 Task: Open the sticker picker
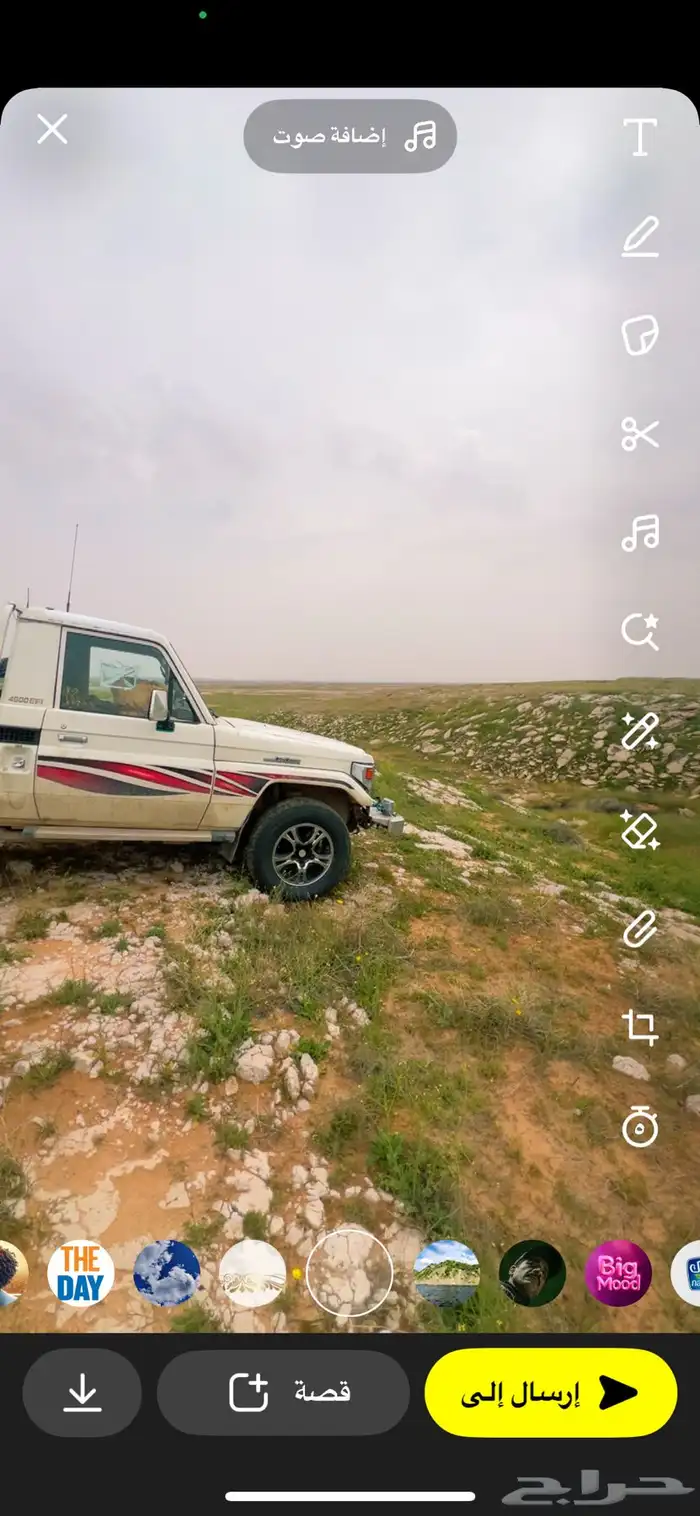tap(640, 335)
